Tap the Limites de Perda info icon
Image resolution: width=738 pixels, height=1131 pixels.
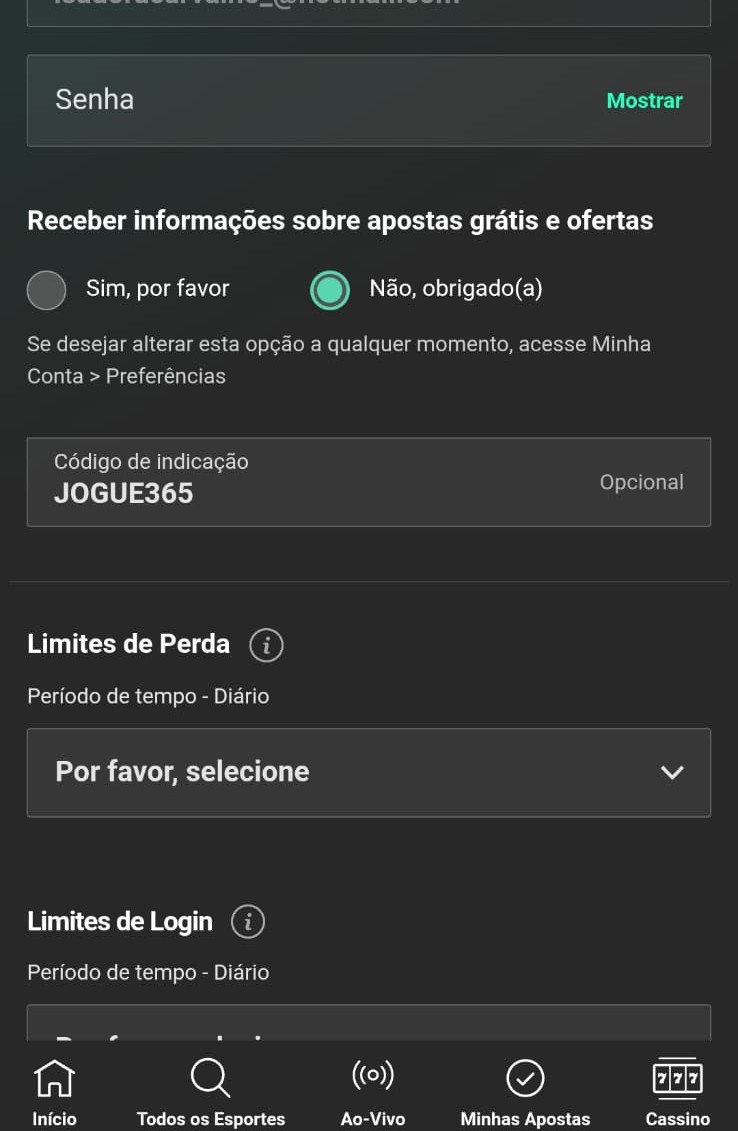[x=265, y=646]
